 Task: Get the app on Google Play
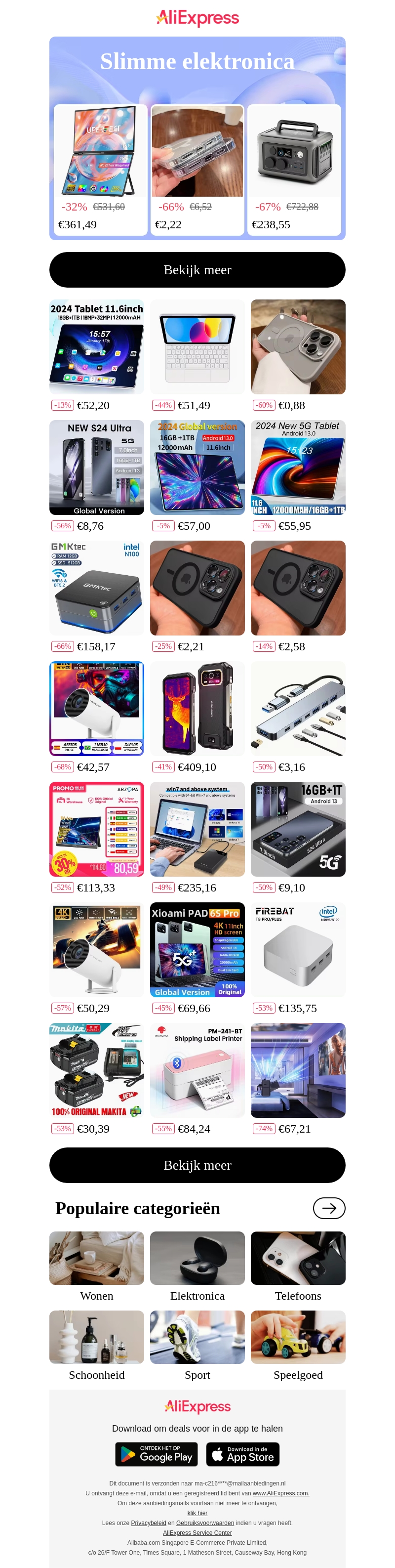(x=157, y=1454)
